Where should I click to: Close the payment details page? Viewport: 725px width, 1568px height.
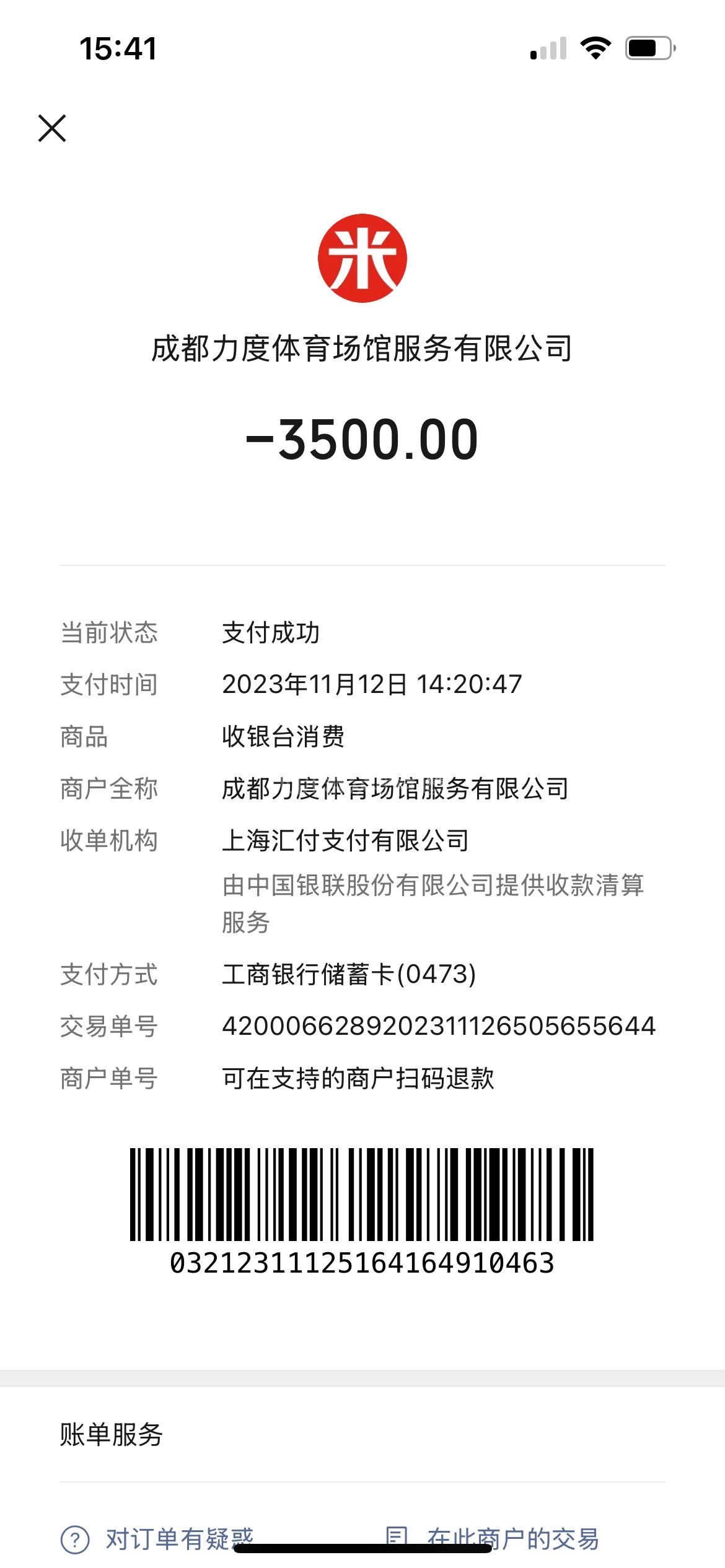[52, 128]
